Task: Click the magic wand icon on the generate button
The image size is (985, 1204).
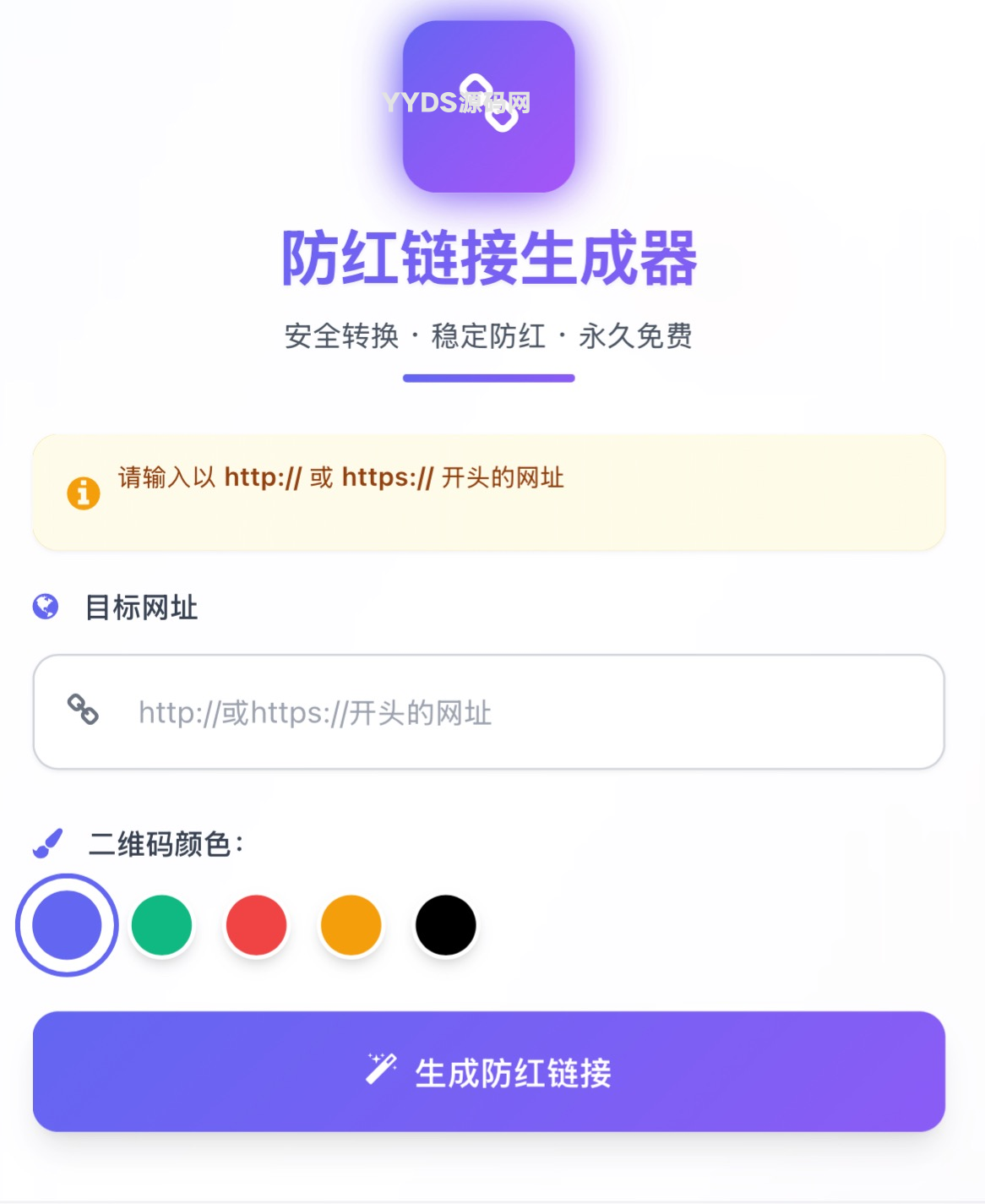Action: point(382,1069)
